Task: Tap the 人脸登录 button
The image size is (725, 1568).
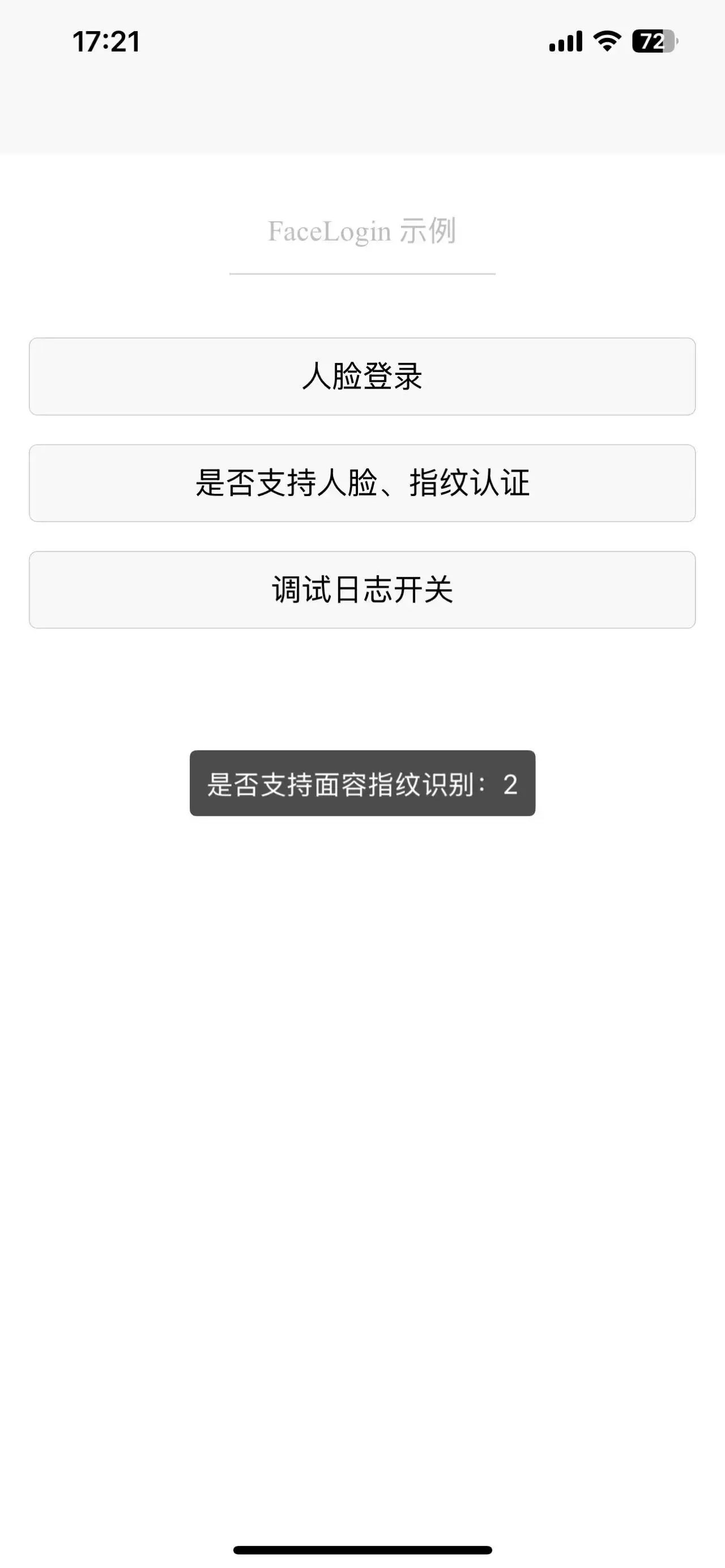Action: pyautogui.click(x=362, y=376)
